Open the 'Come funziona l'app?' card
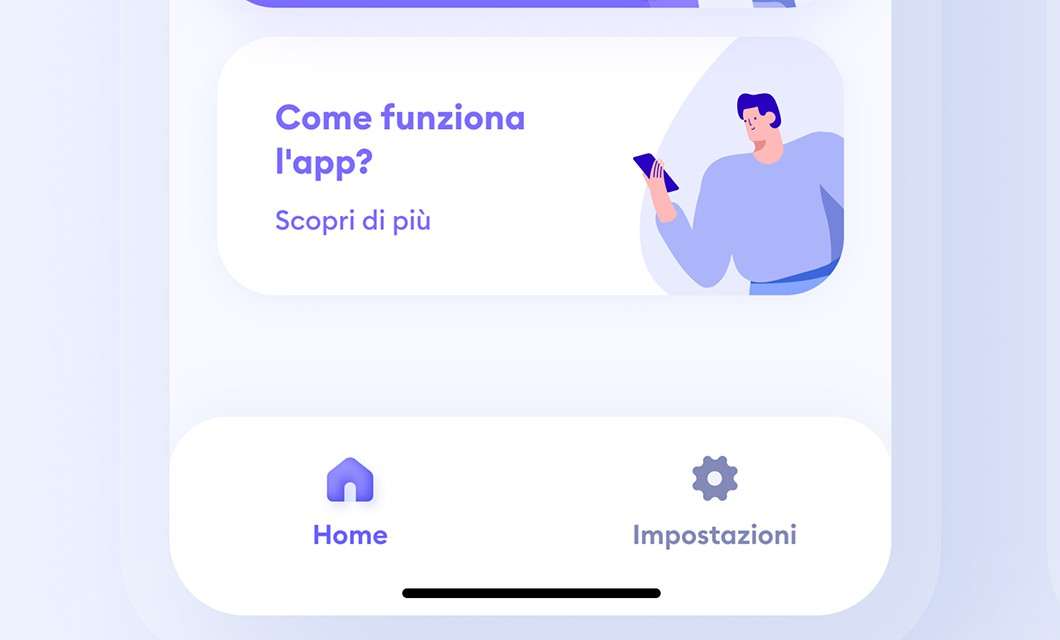 529,166
